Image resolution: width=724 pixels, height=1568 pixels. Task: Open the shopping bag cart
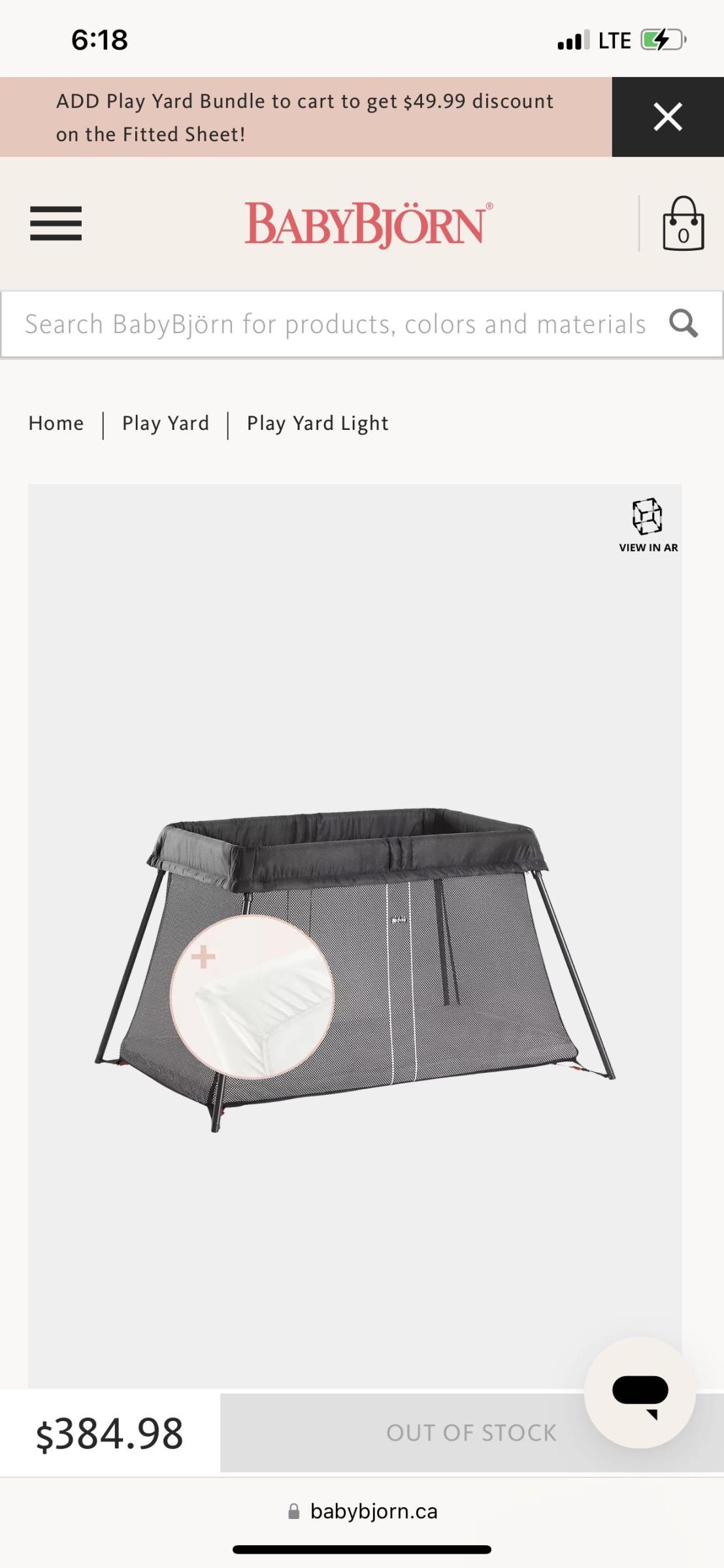pyautogui.click(x=683, y=224)
